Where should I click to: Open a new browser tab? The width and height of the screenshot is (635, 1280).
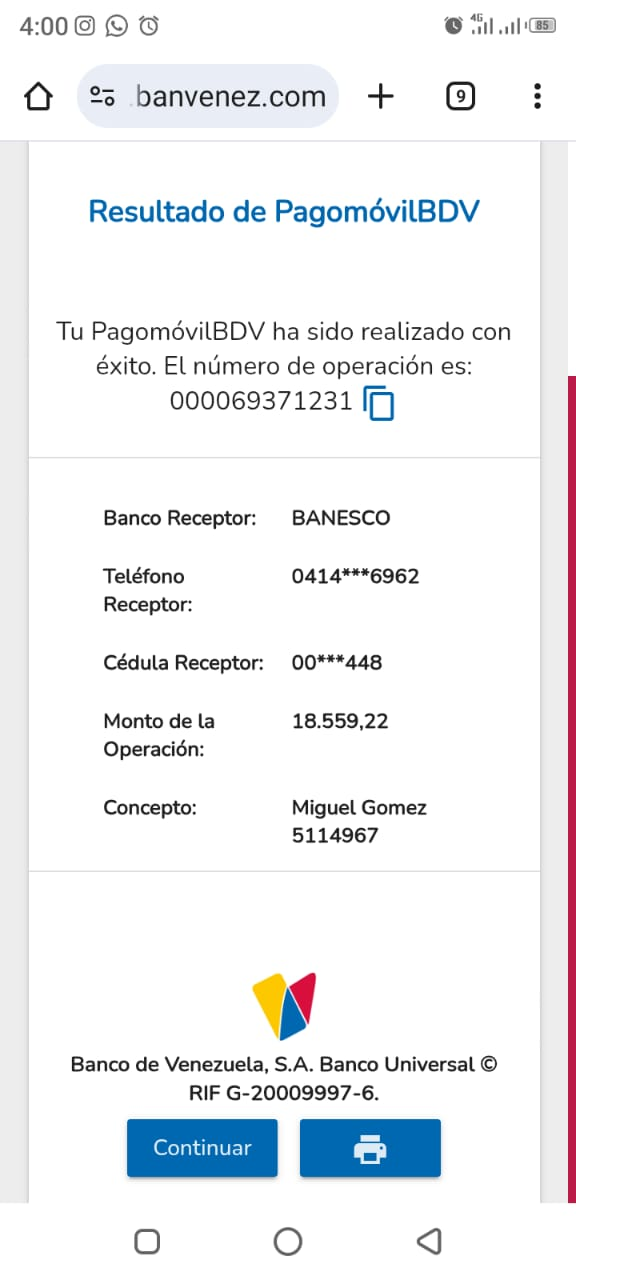pyautogui.click(x=381, y=97)
